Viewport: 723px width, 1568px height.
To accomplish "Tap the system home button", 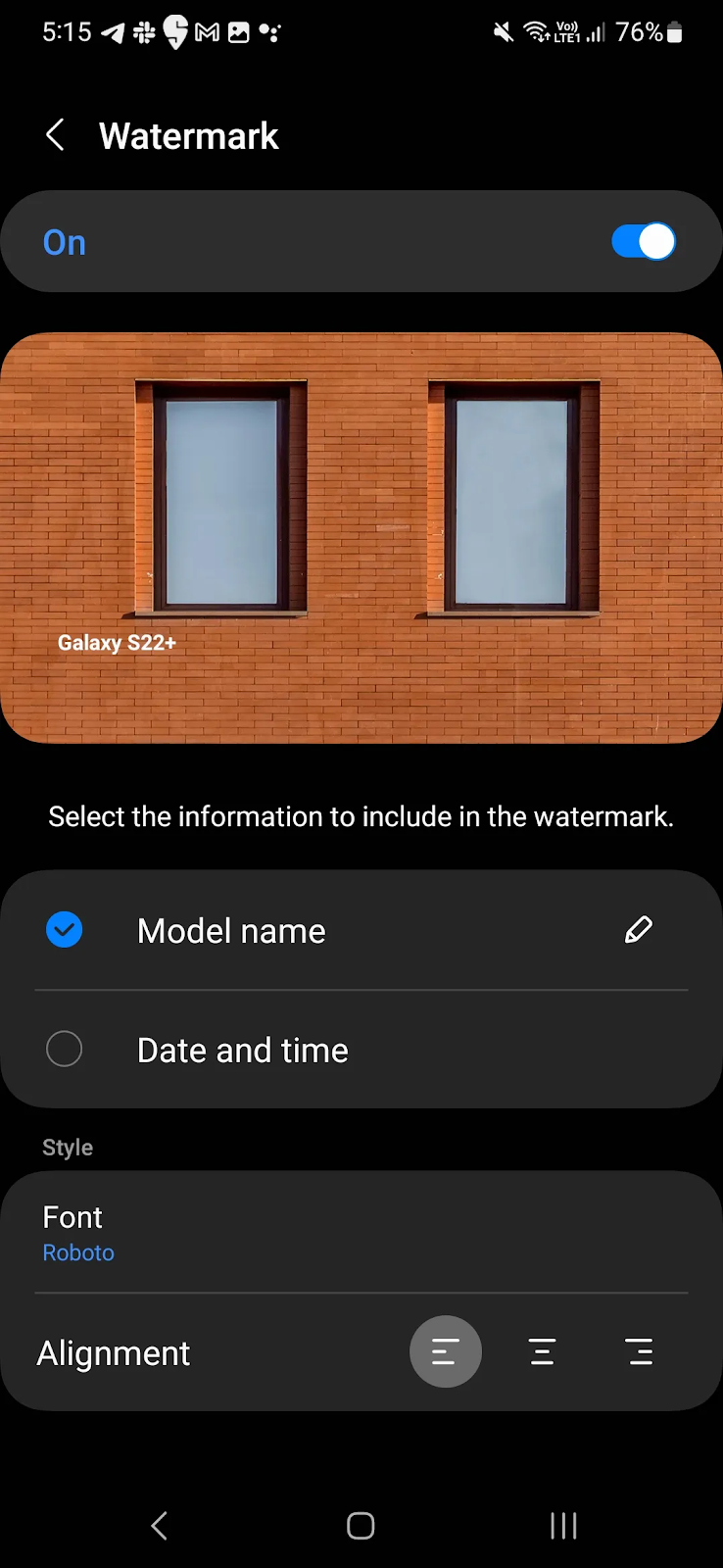I will pos(361,1526).
